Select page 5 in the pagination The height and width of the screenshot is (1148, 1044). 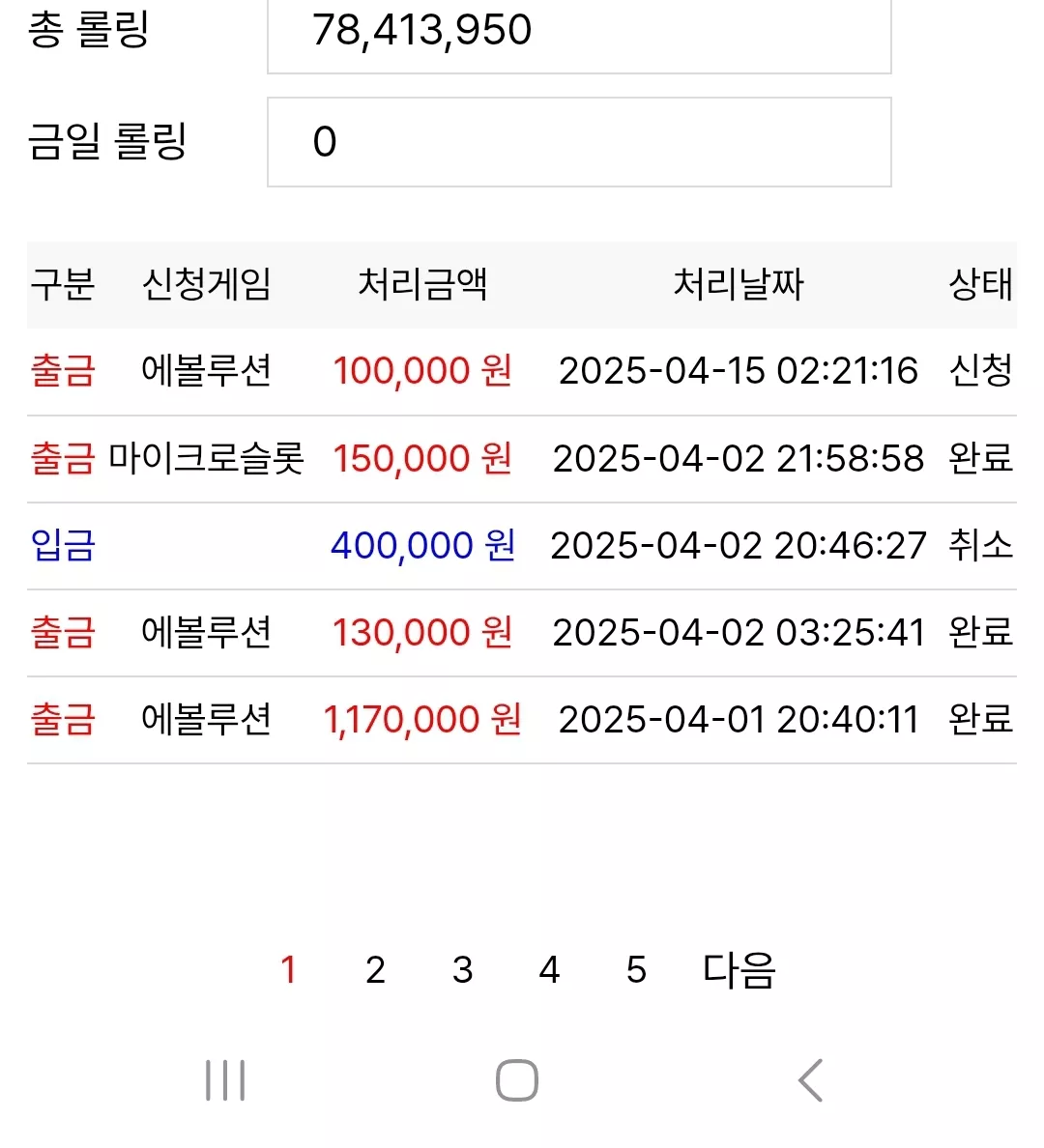pos(637,970)
